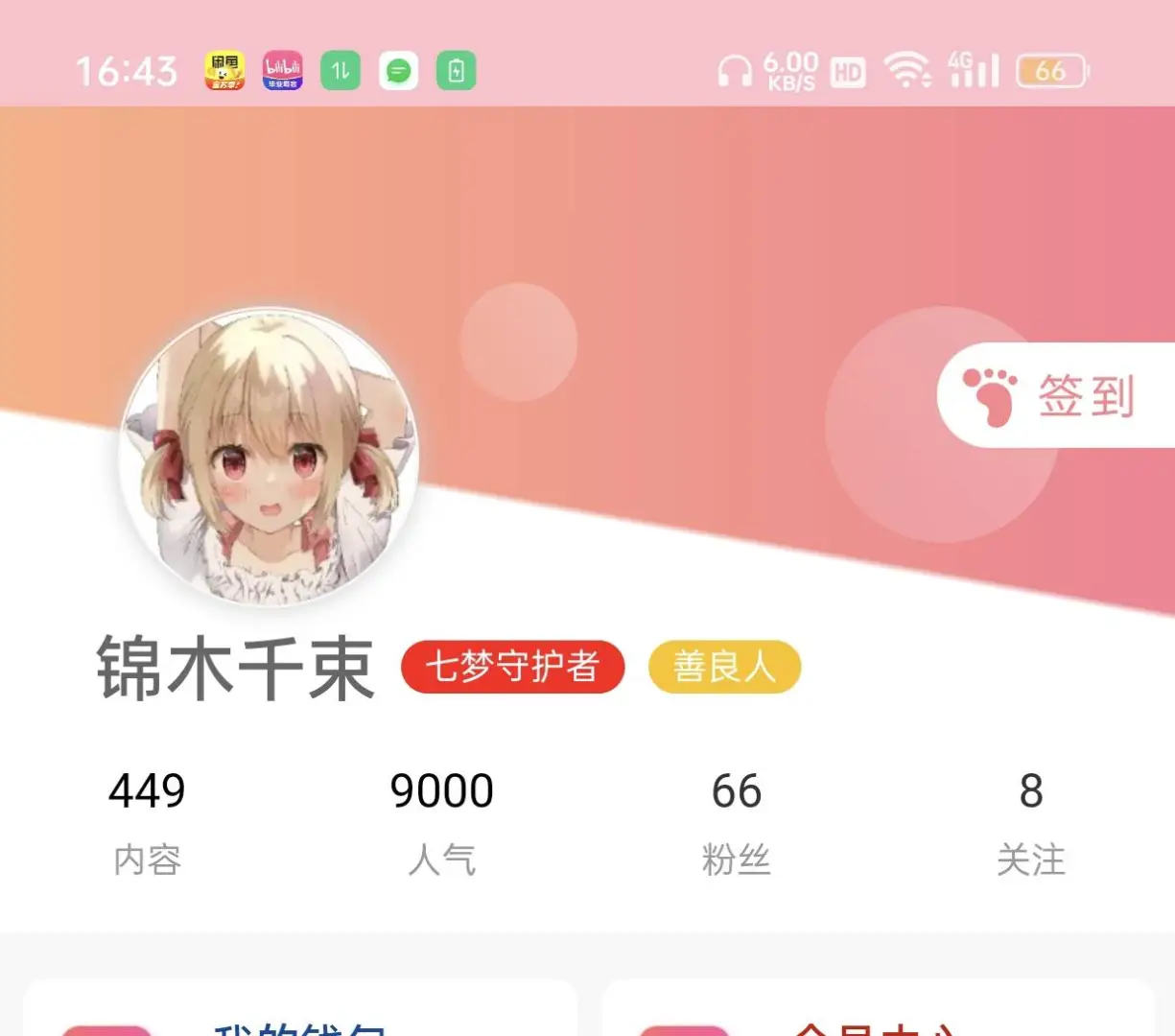The image size is (1175, 1036).
Task: View the 9000 人气 popularity stat
Action: tap(441, 821)
